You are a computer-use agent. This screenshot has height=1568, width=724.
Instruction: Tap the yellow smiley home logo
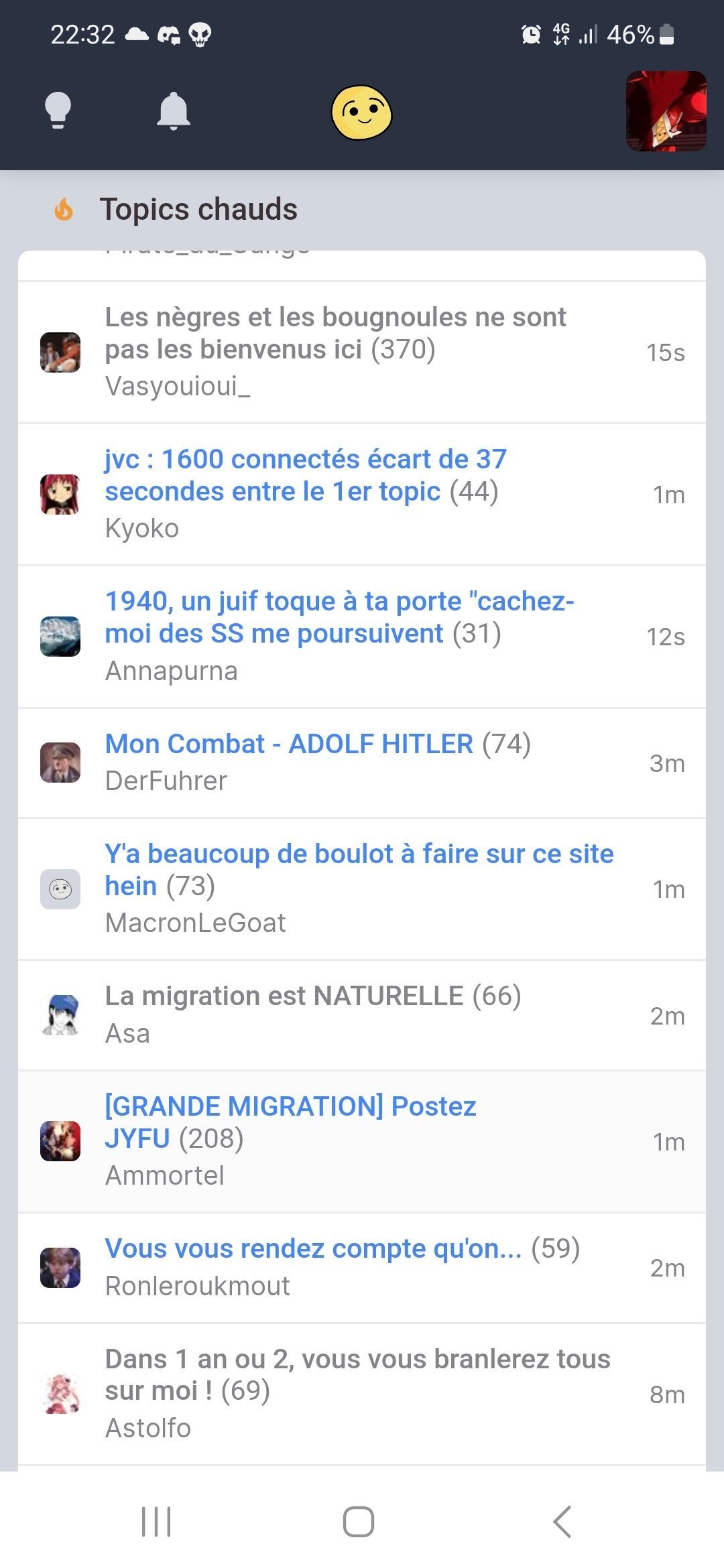[362, 113]
